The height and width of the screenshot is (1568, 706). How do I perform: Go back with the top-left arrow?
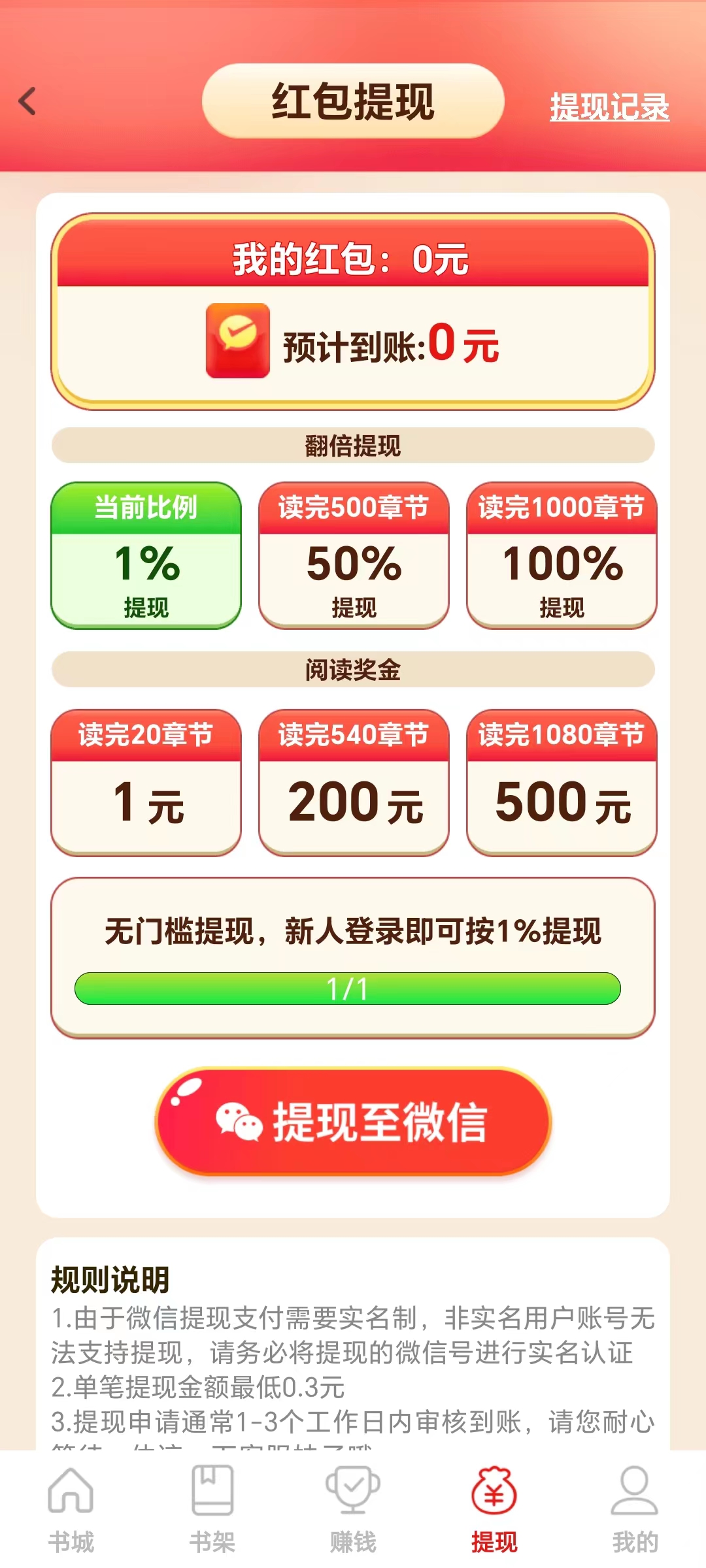[27, 101]
